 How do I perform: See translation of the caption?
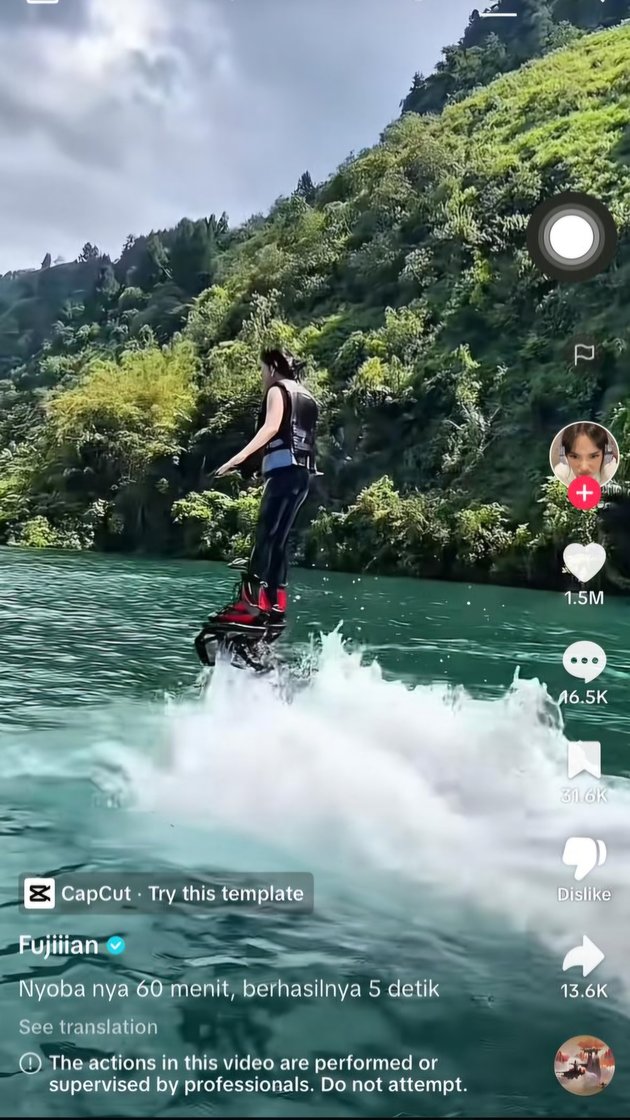(88, 1027)
